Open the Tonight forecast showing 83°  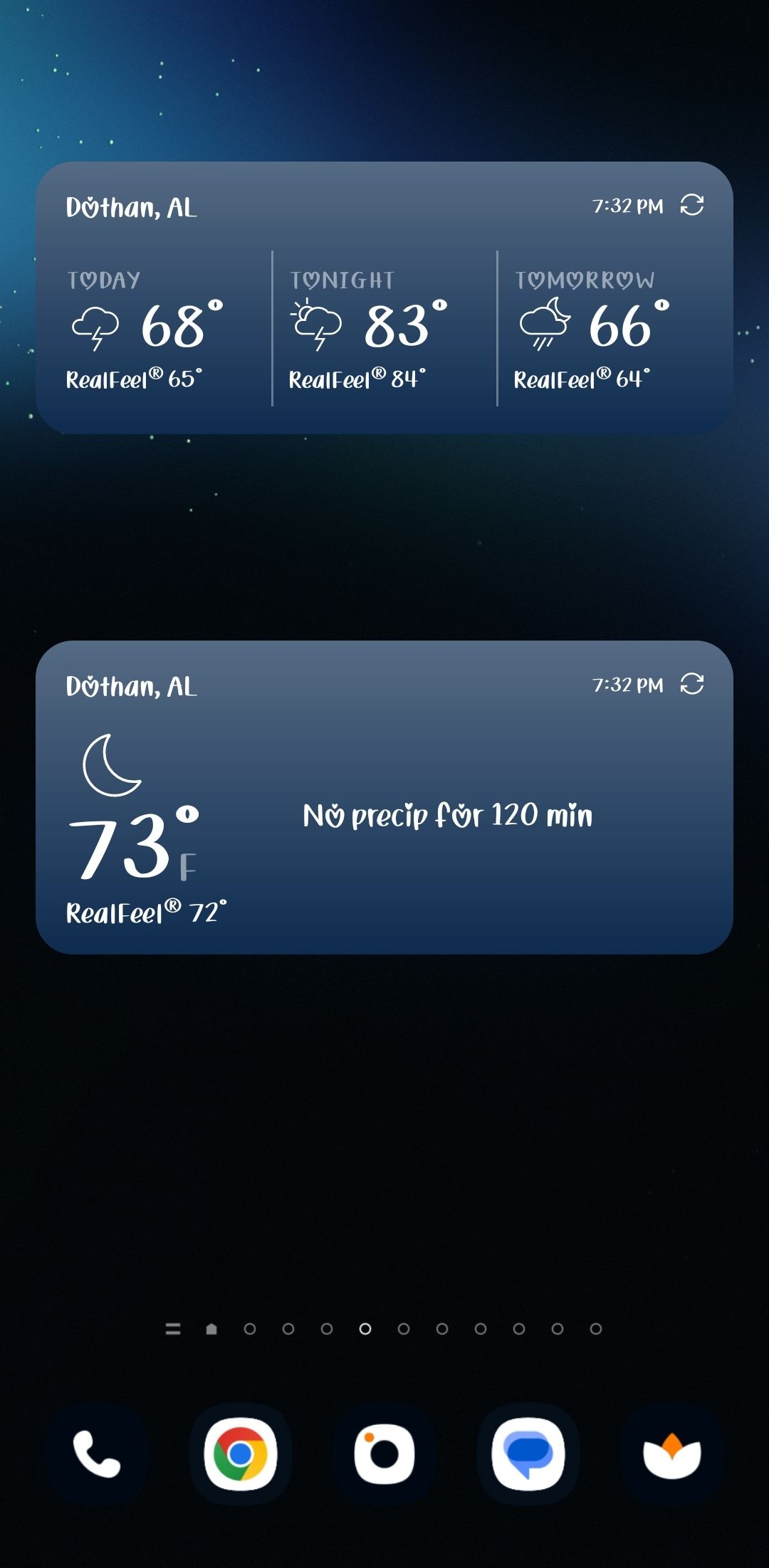[384, 329]
